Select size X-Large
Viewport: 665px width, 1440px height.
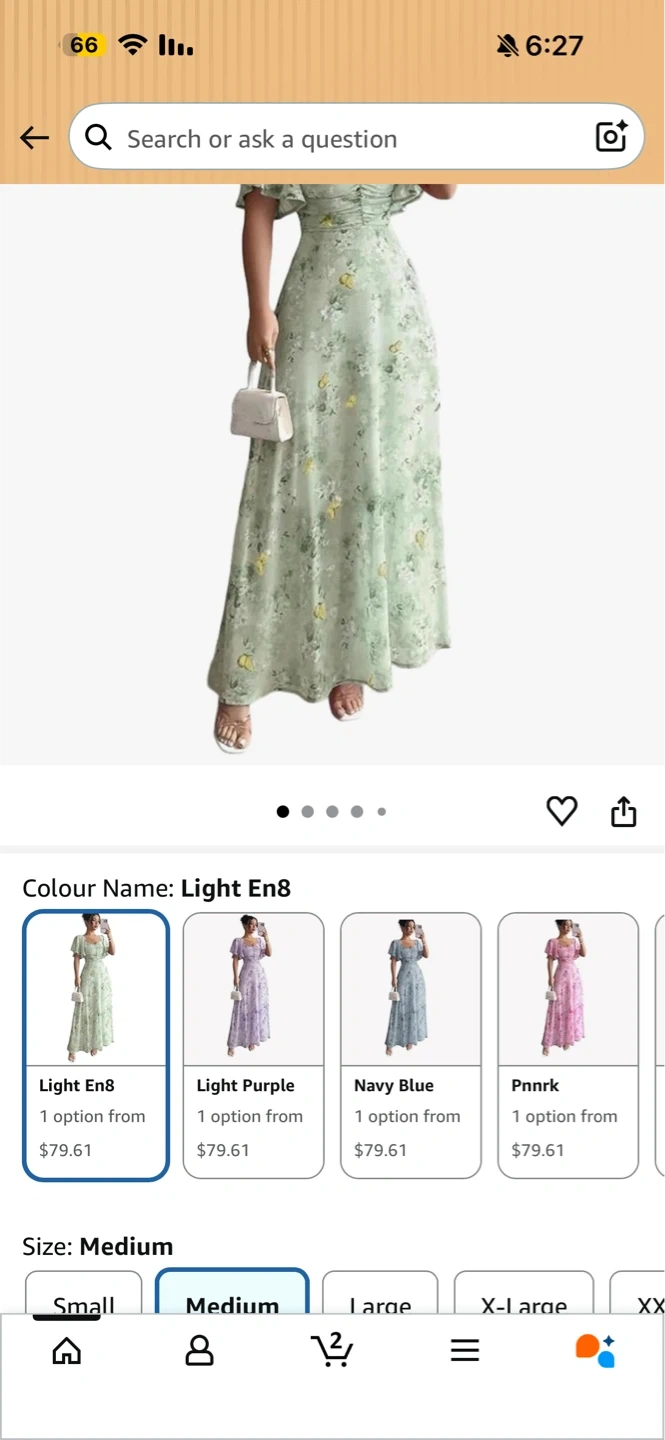[524, 1297]
